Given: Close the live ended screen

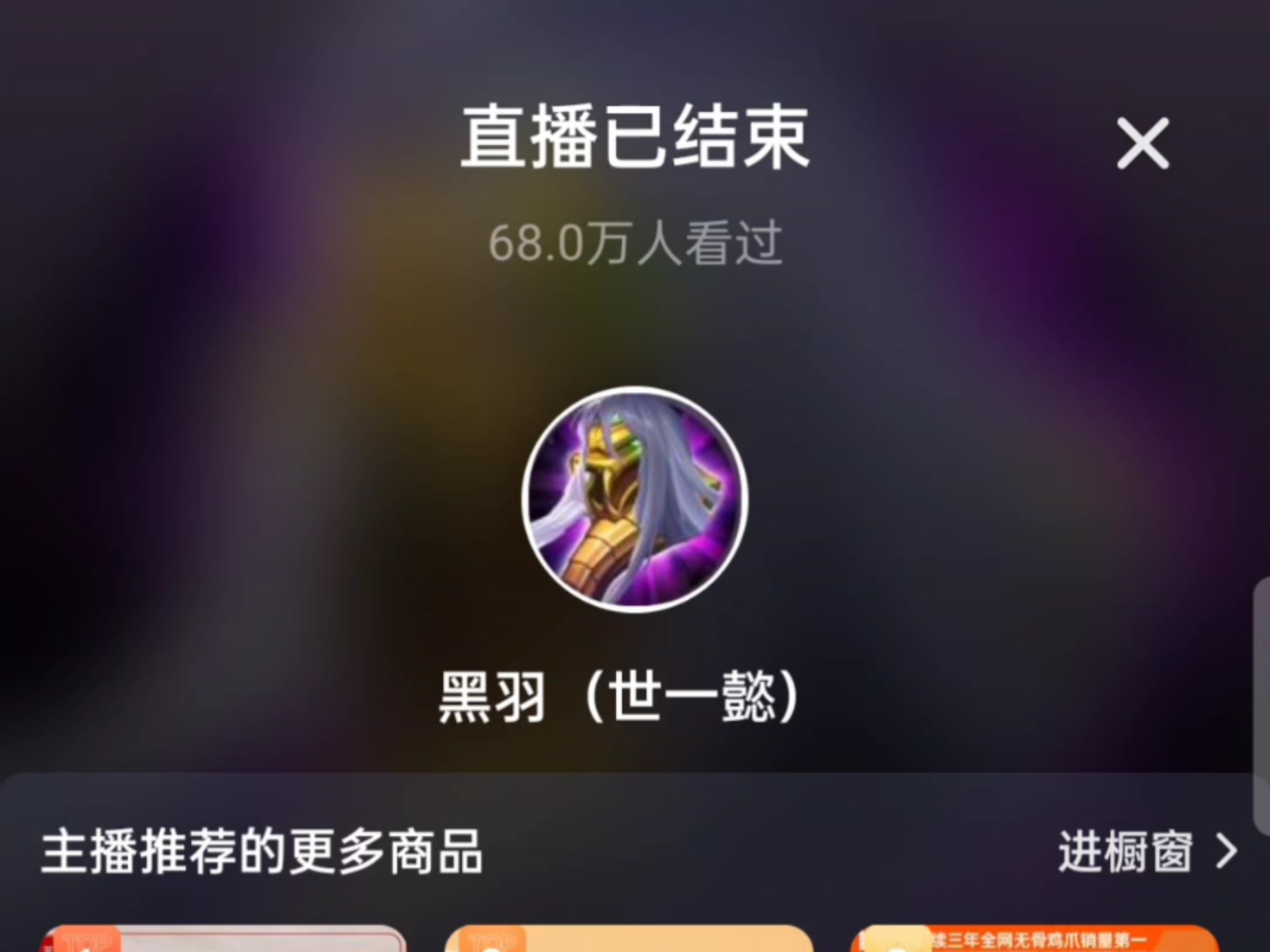Looking at the screenshot, I should point(1142,143).
